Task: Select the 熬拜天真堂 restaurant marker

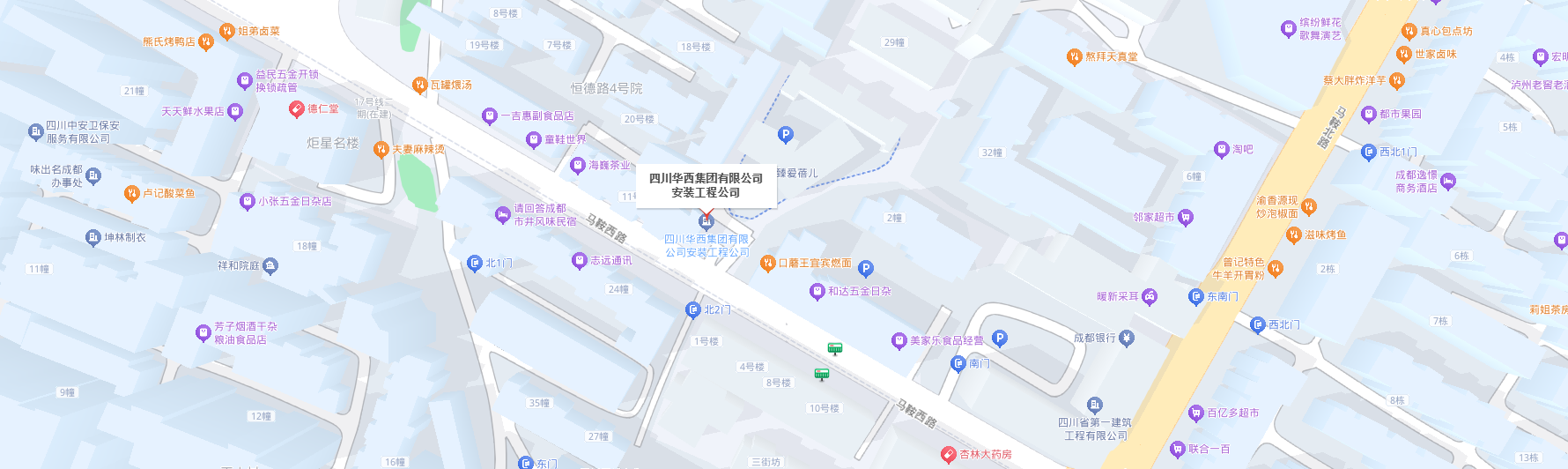Action: [x=1074, y=56]
